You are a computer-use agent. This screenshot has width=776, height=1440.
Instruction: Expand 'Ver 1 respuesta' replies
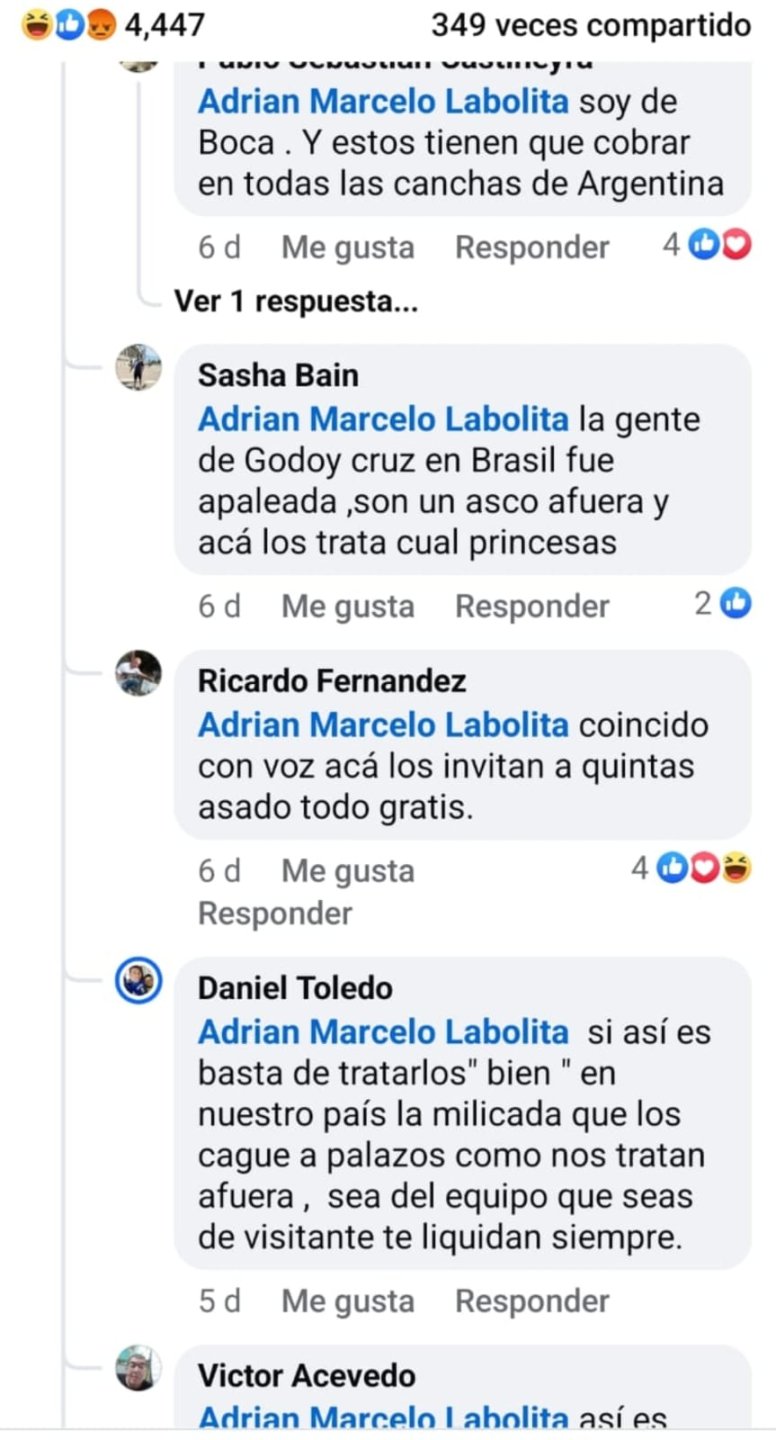pos(296,301)
